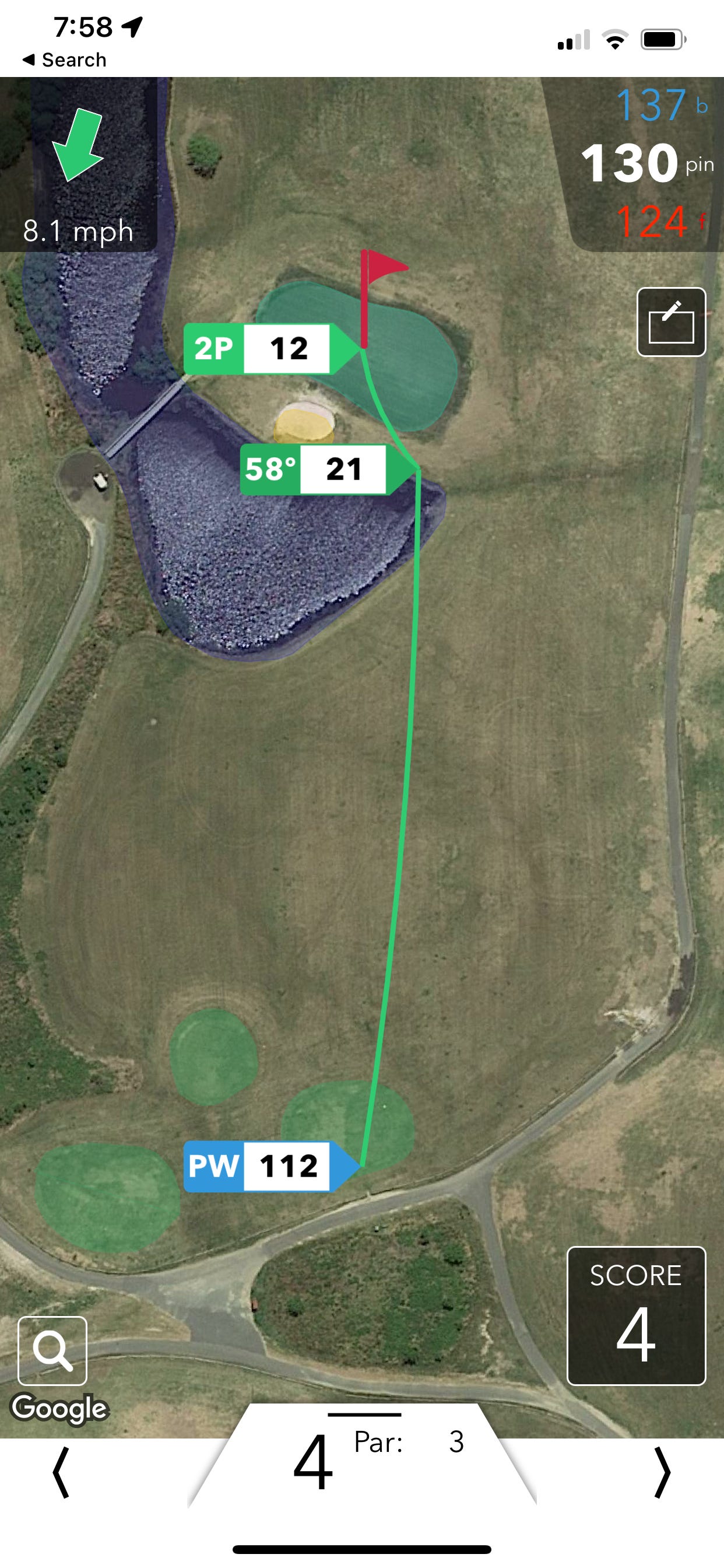Go to the previous hole
Screen dimensions: 724x1568
click(x=61, y=1472)
